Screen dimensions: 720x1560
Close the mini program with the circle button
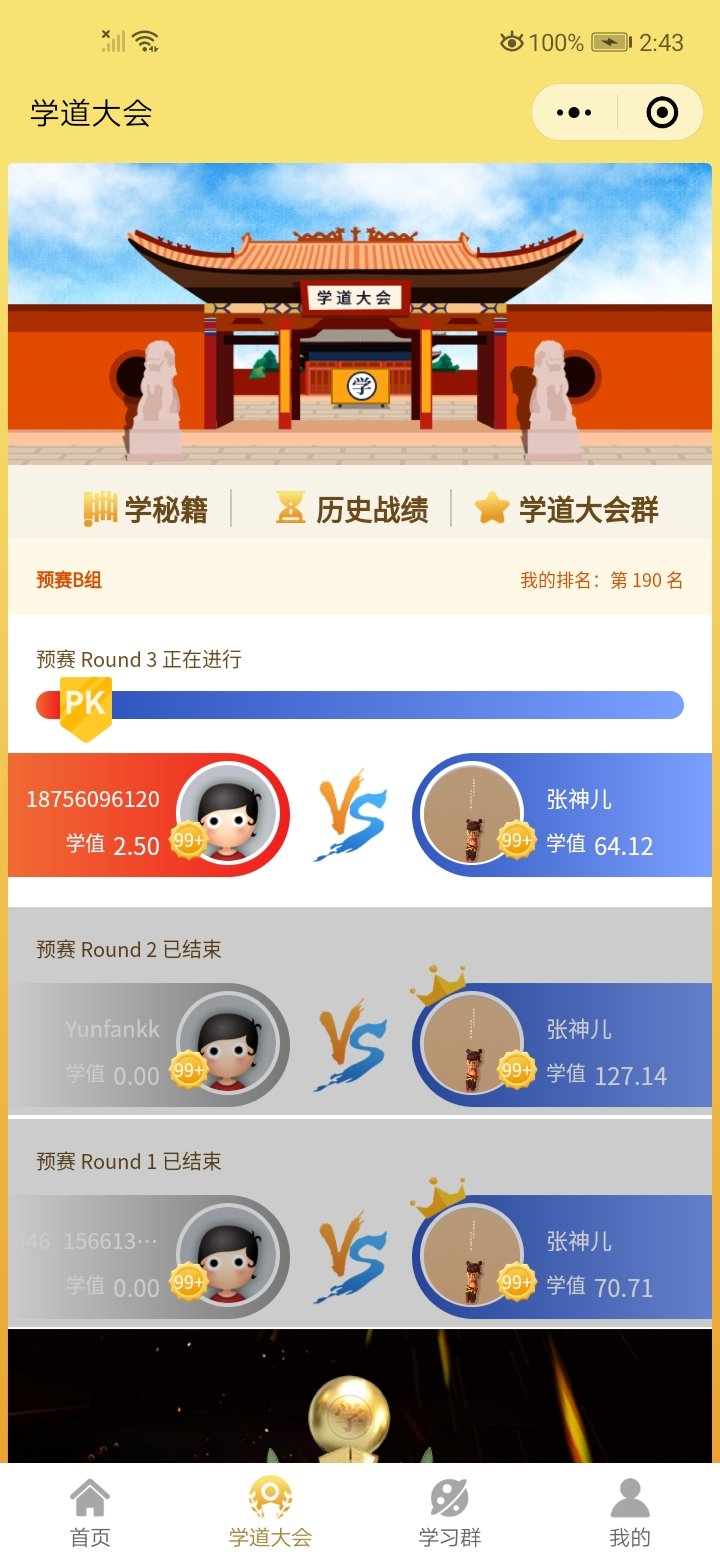[662, 113]
